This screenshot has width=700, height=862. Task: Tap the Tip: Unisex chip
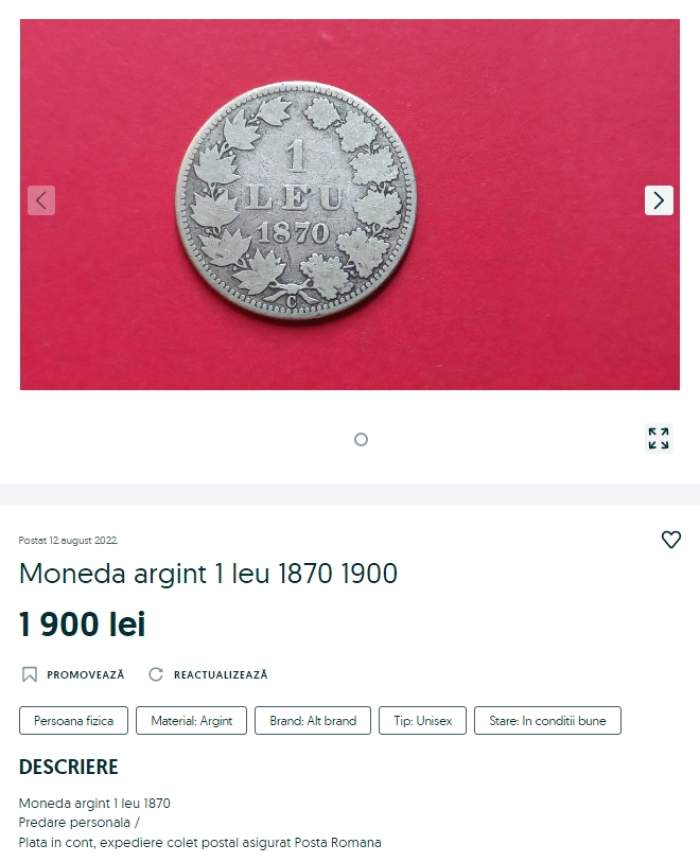point(422,720)
